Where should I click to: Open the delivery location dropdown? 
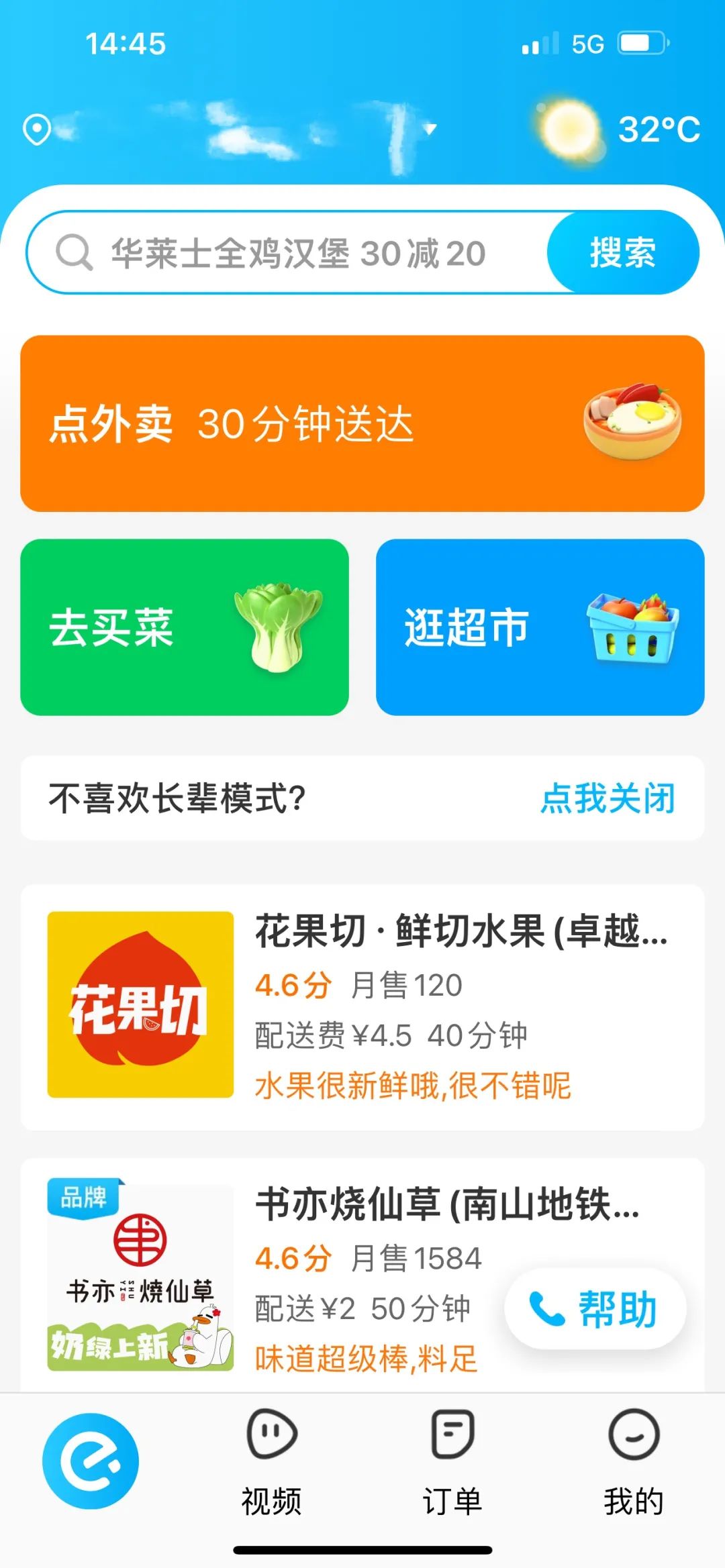430,128
